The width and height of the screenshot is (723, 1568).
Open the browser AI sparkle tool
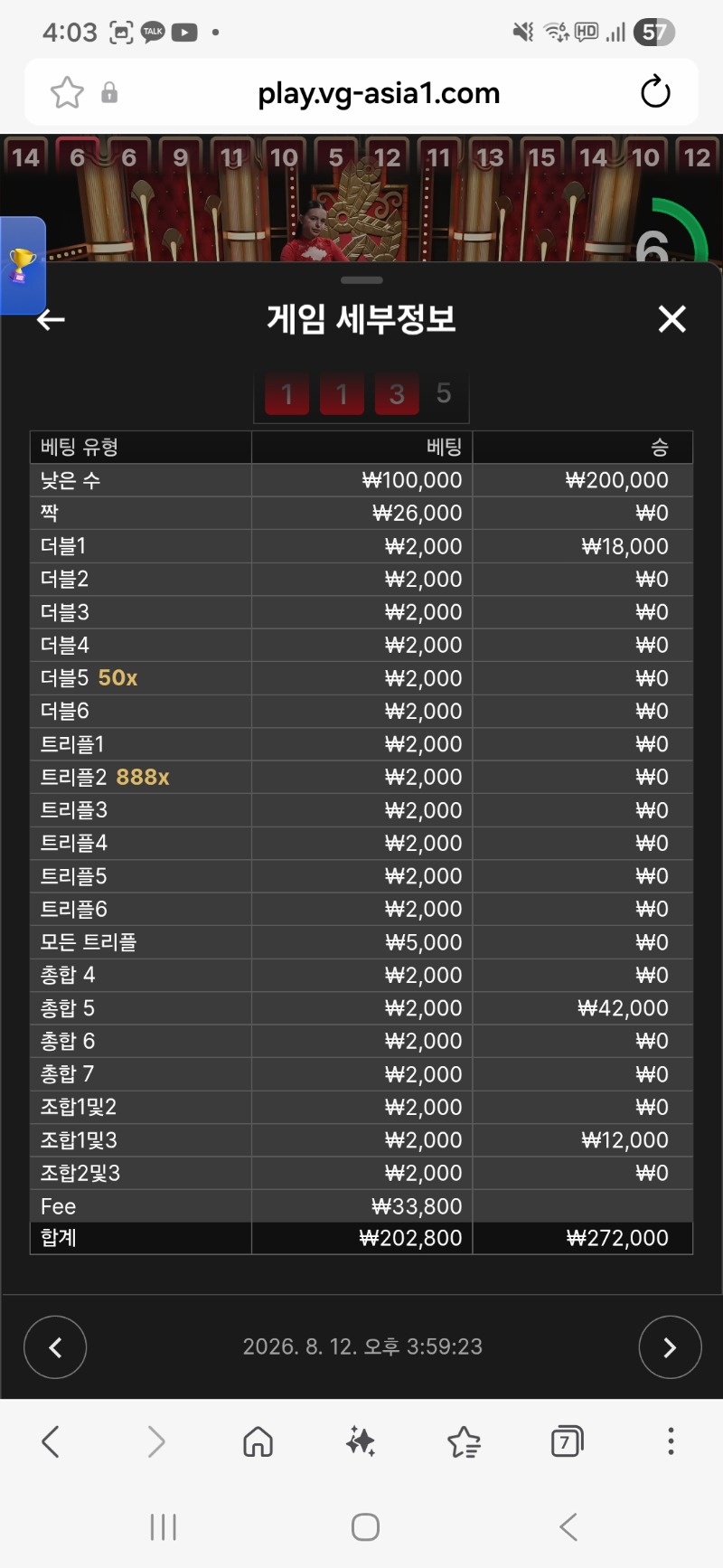pyautogui.click(x=361, y=1441)
